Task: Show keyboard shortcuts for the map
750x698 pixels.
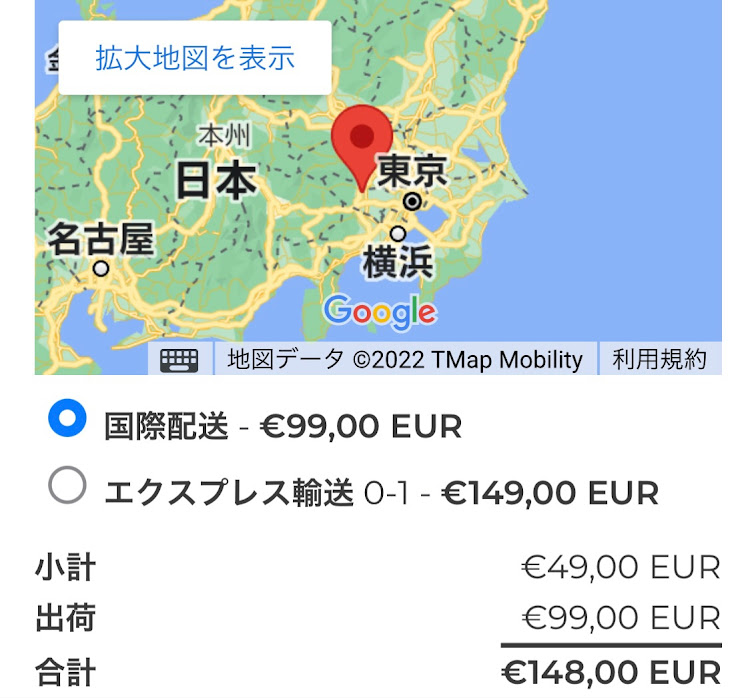Action: [x=180, y=360]
